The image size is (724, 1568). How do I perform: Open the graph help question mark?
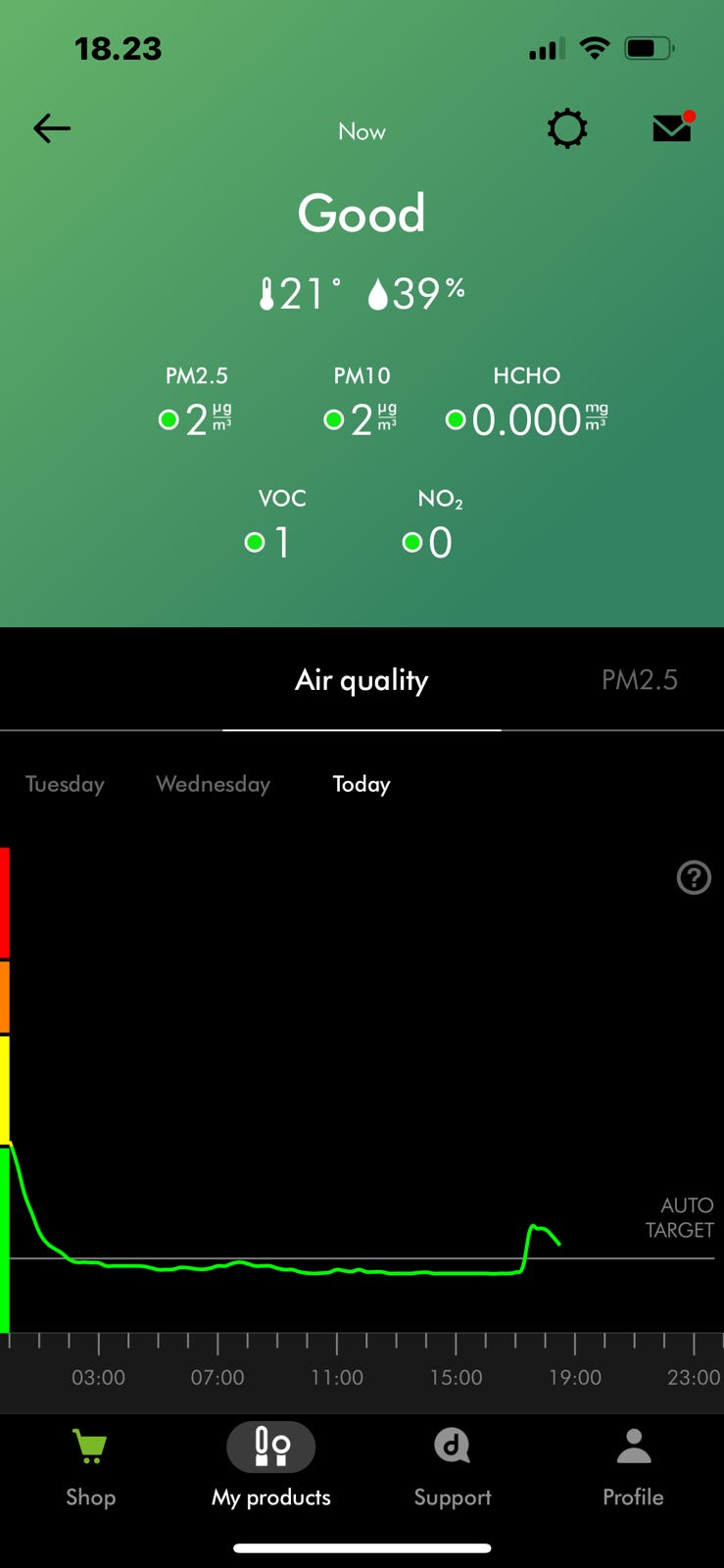tap(694, 877)
